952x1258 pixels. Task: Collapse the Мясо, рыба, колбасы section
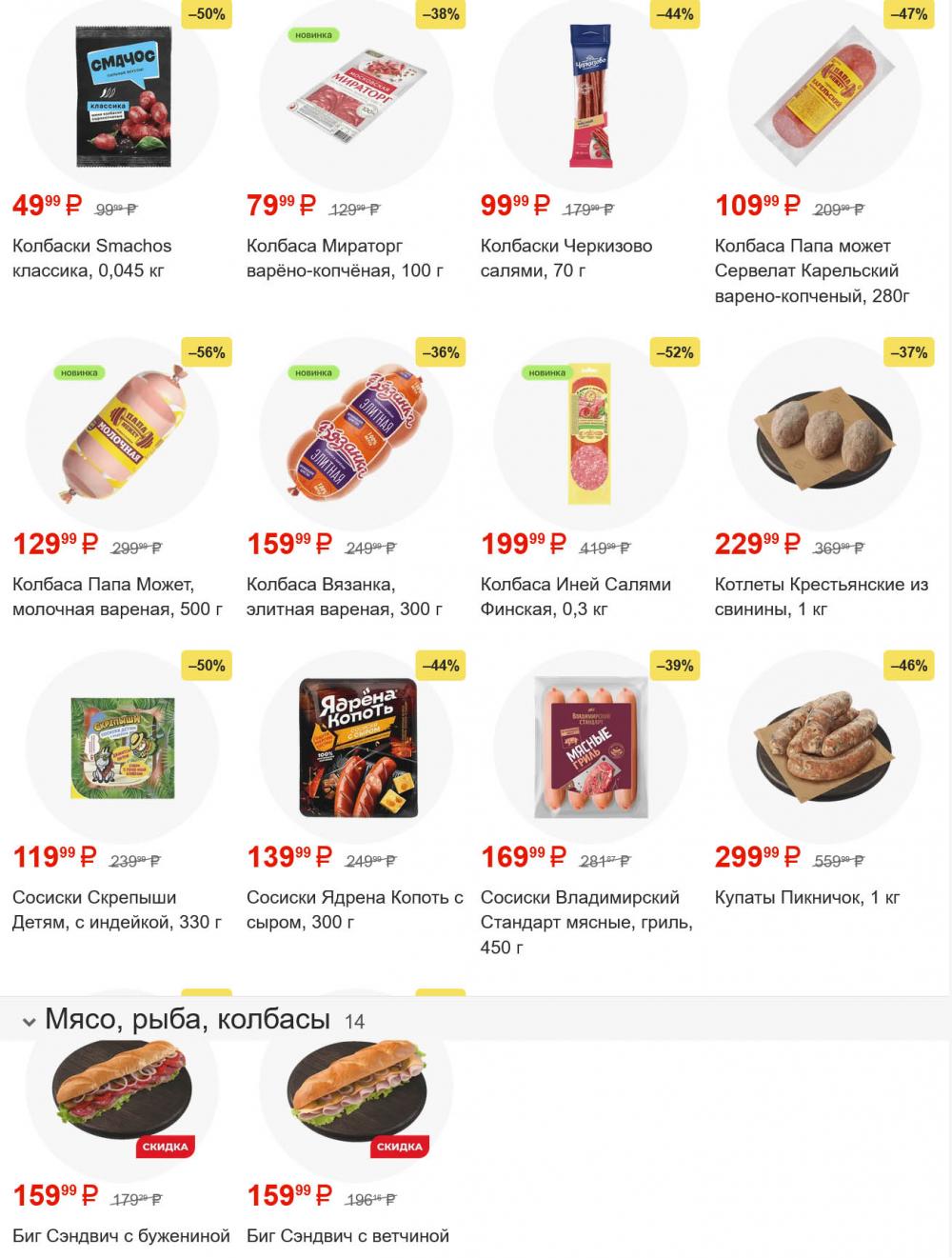coord(30,1022)
